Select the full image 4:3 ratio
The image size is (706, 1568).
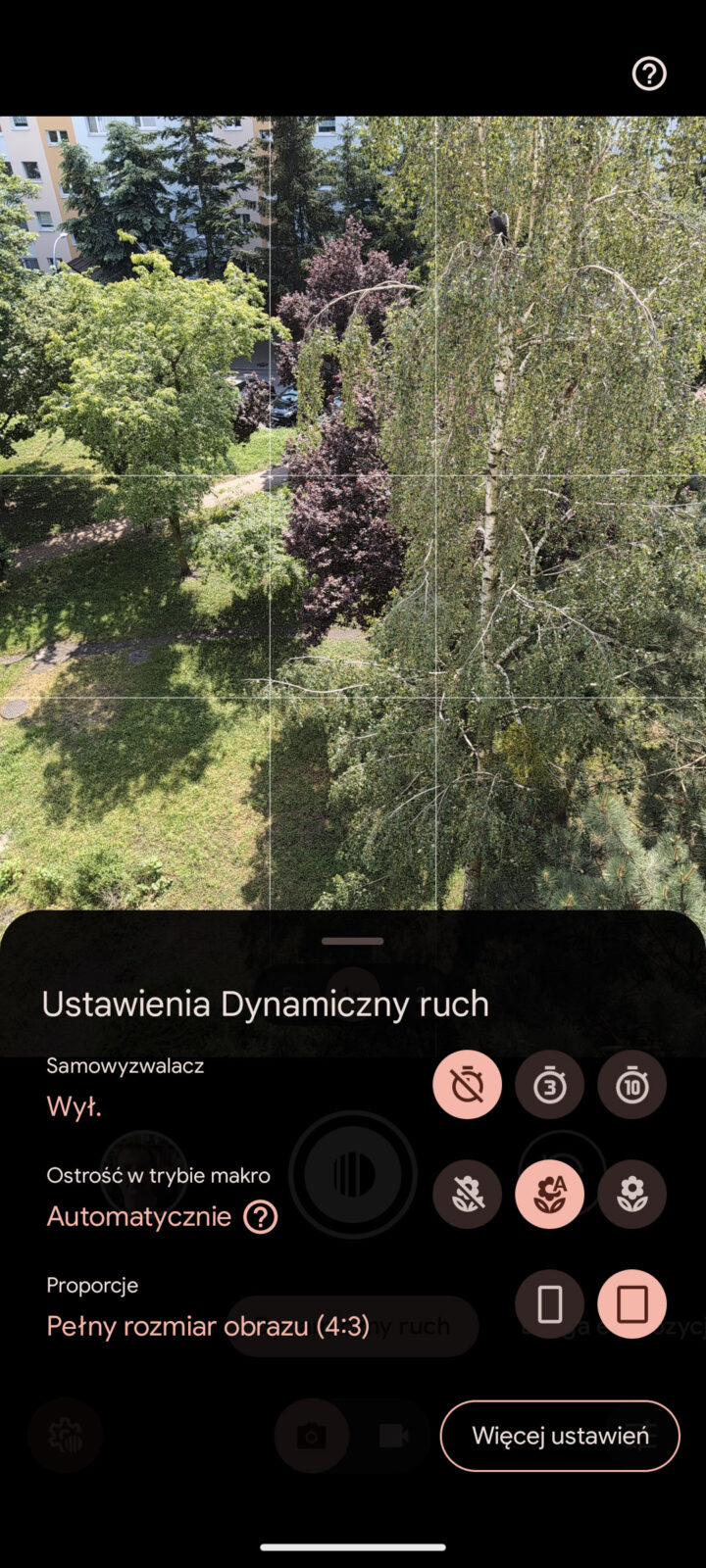click(x=631, y=1304)
